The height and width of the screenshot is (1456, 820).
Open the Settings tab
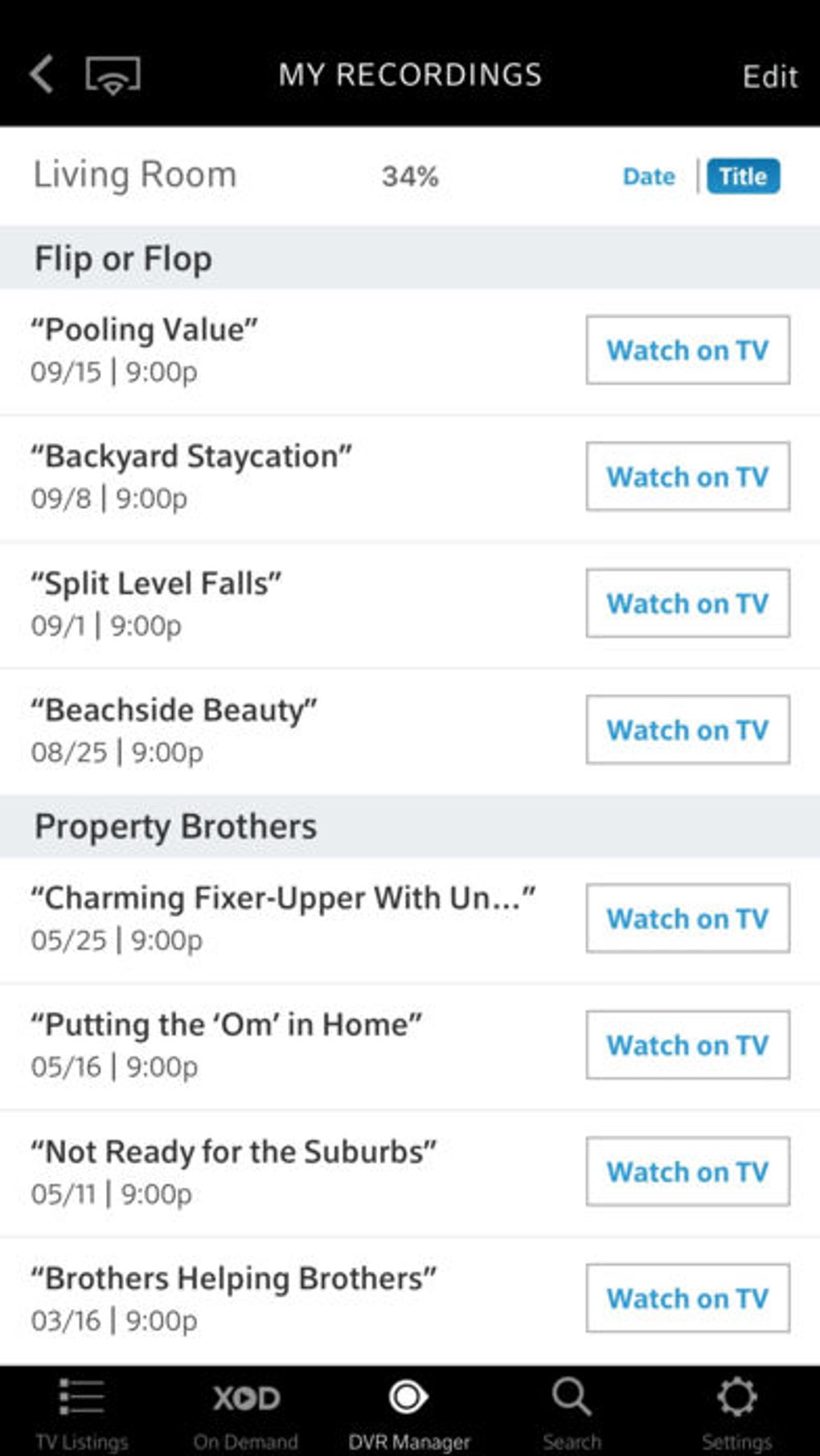coord(736,1413)
